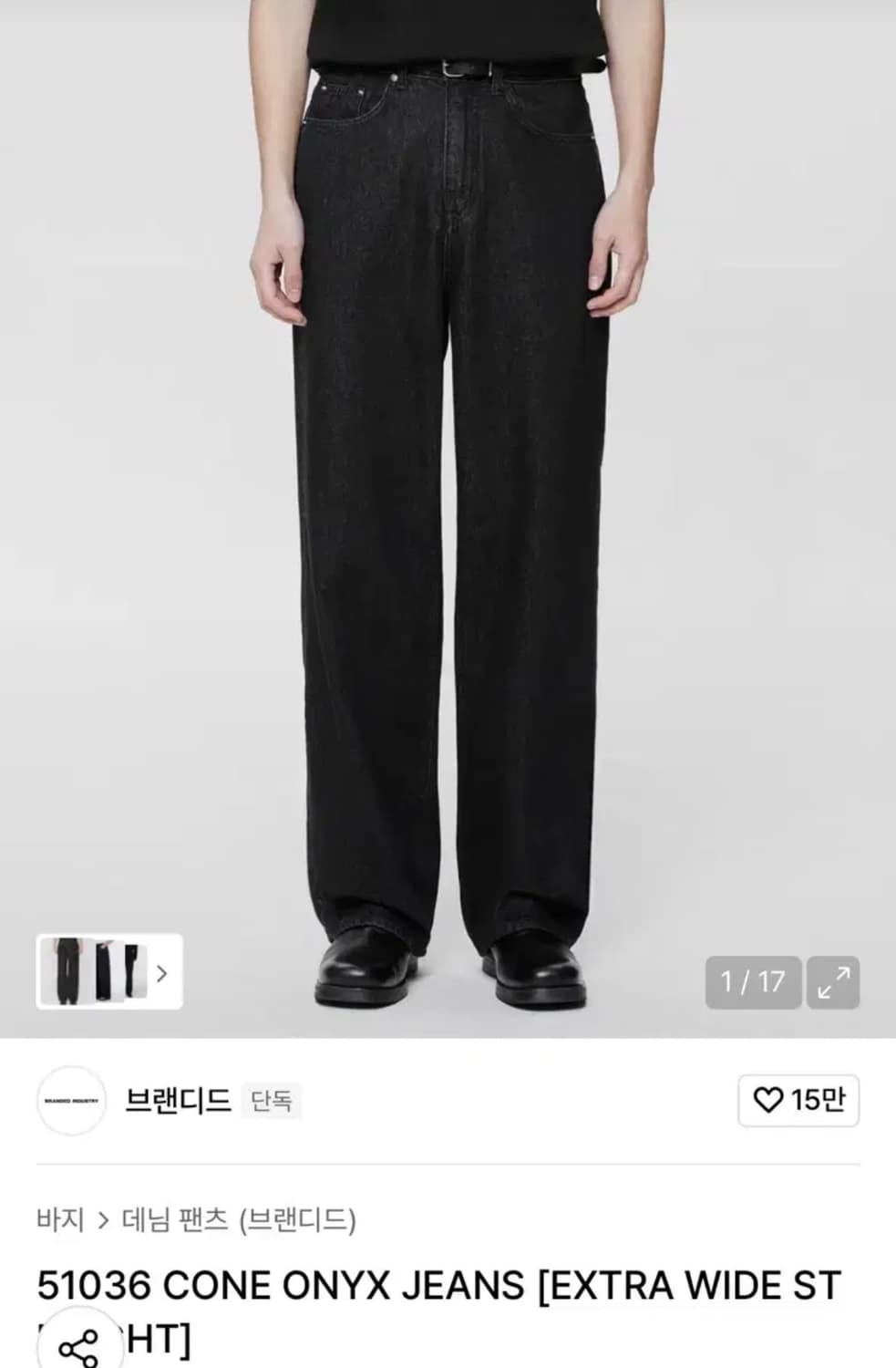Screen dimensions: 896x1368
Task: Select the first jeans thumbnail in the strip
Action: (67, 969)
